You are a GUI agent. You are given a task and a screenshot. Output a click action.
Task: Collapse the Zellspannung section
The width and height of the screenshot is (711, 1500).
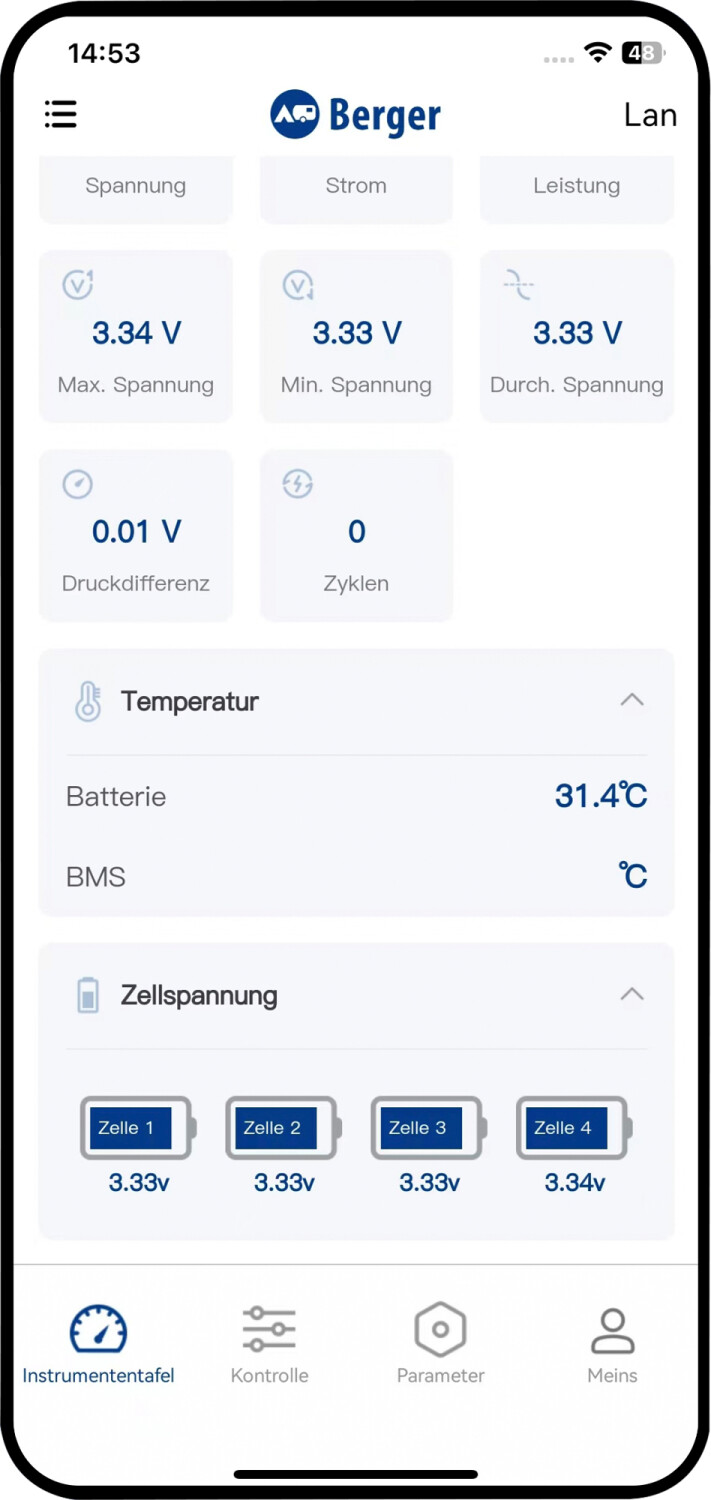(x=631, y=994)
